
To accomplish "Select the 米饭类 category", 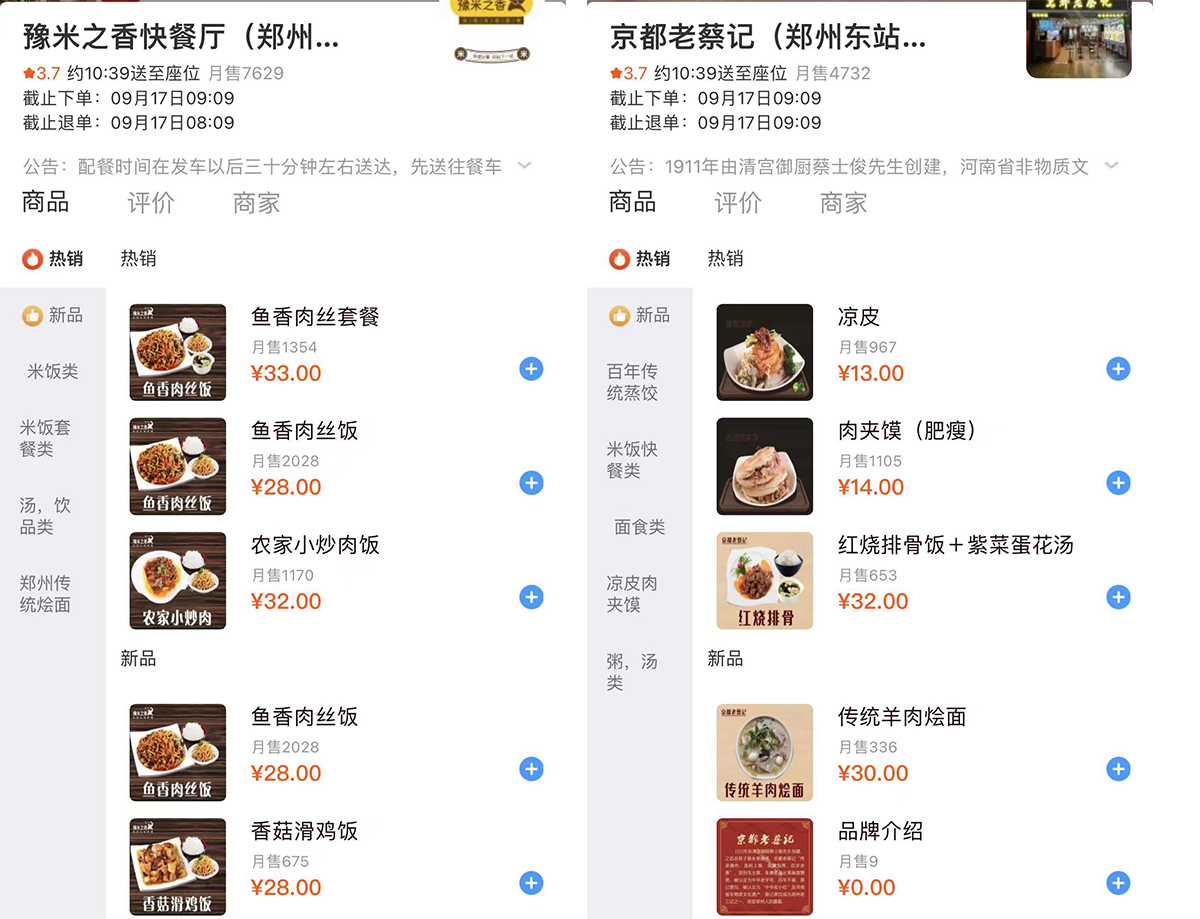I will pos(52,371).
